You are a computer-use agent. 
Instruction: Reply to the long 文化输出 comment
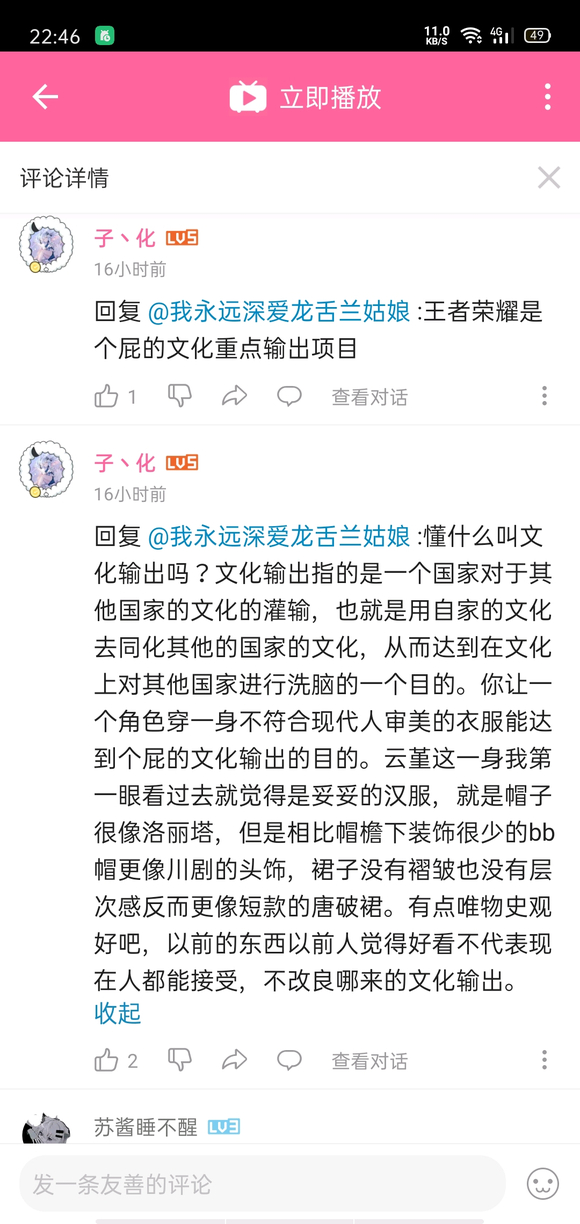[x=289, y=1061]
